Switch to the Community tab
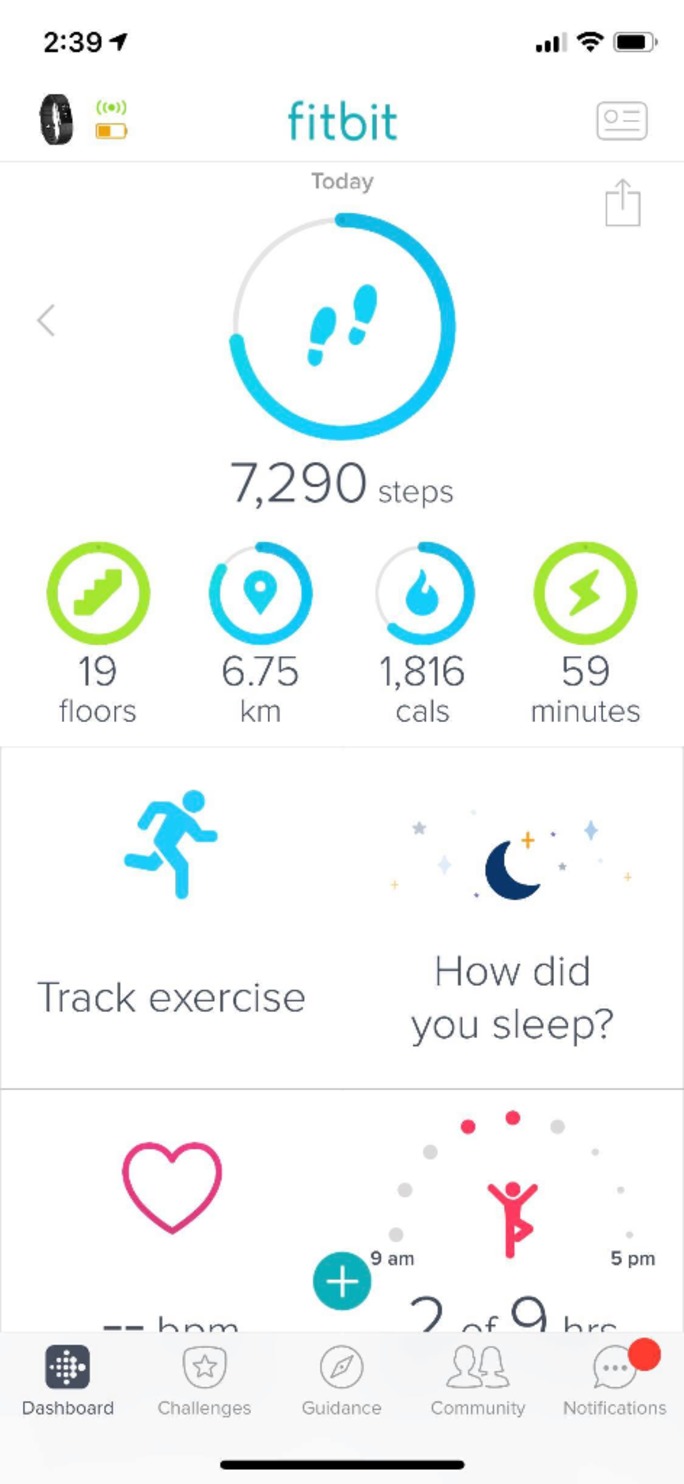Viewport: 684px width, 1484px height. point(477,1381)
